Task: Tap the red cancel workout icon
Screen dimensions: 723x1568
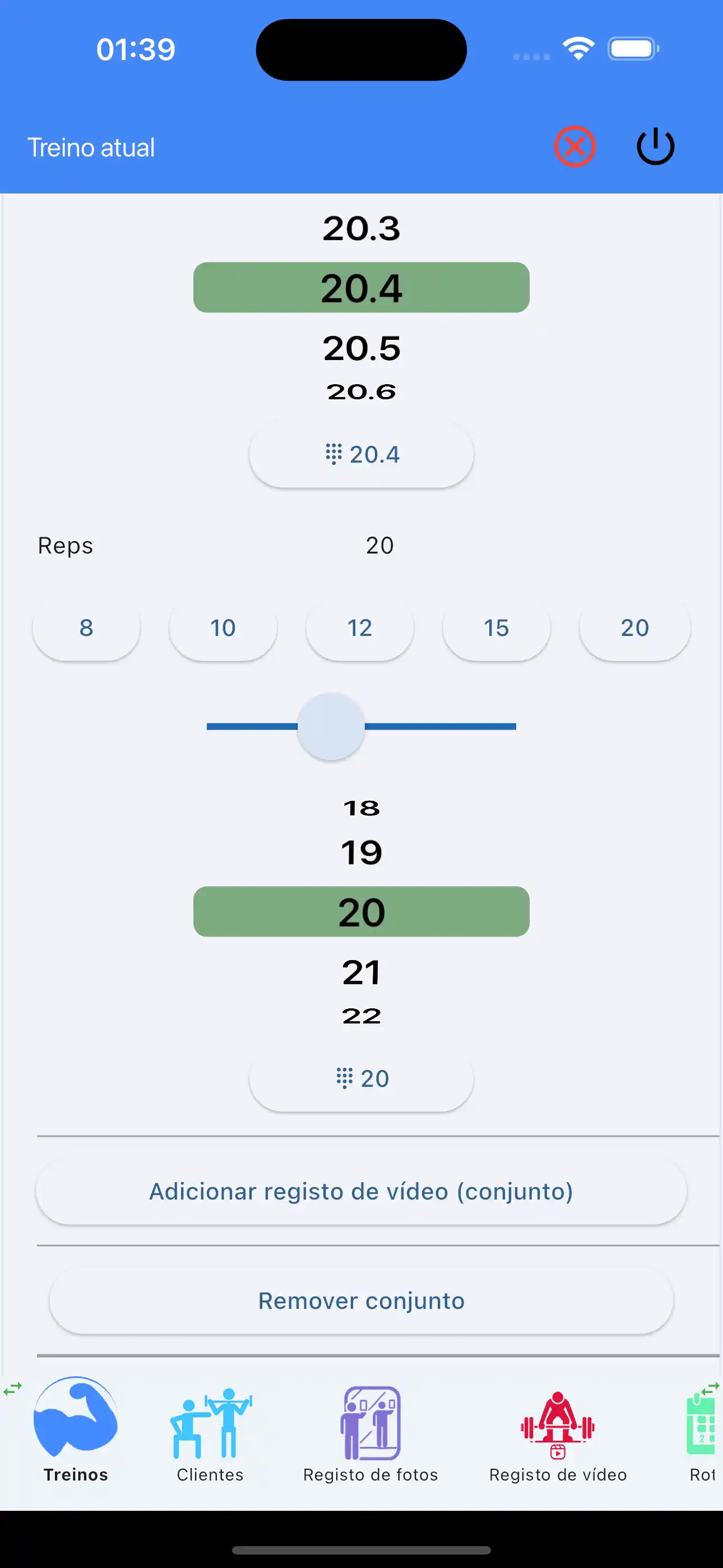Action: coord(574,147)
